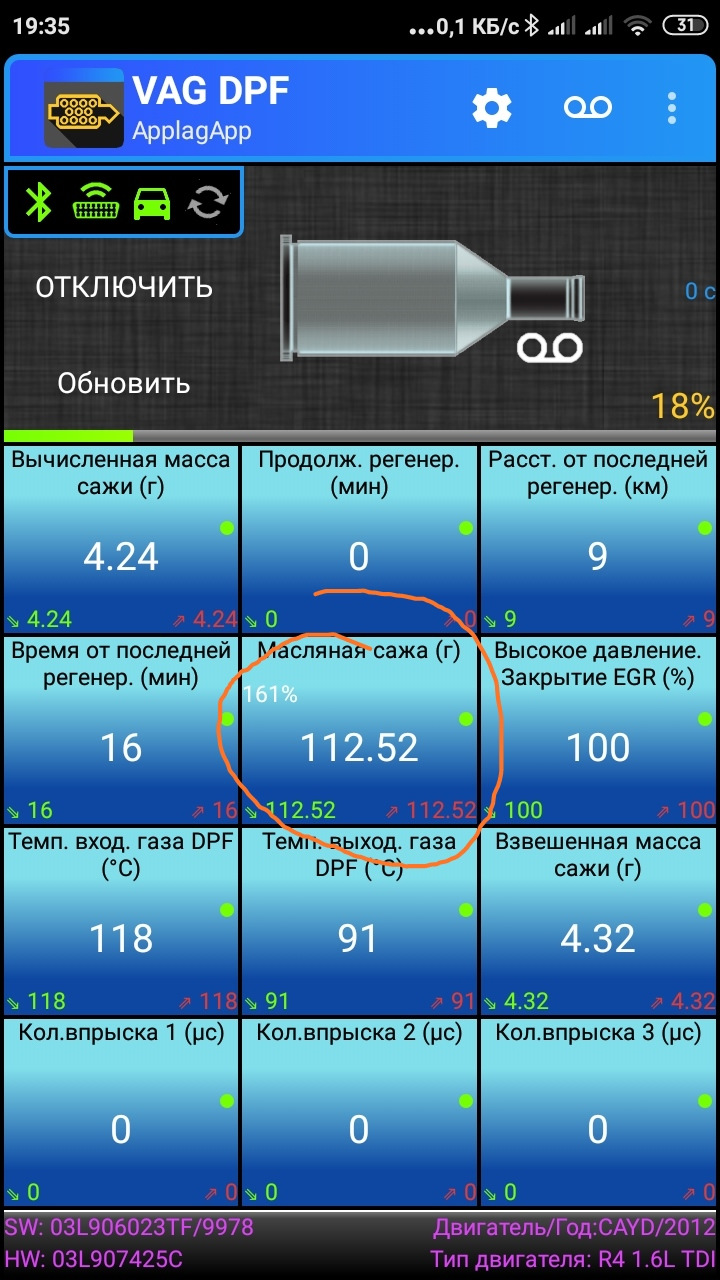Image resolution: width=720 pixels, height=1280 pixels.
Task: Open the recording tape icon in the toolbar
Action: pos(588,108)
